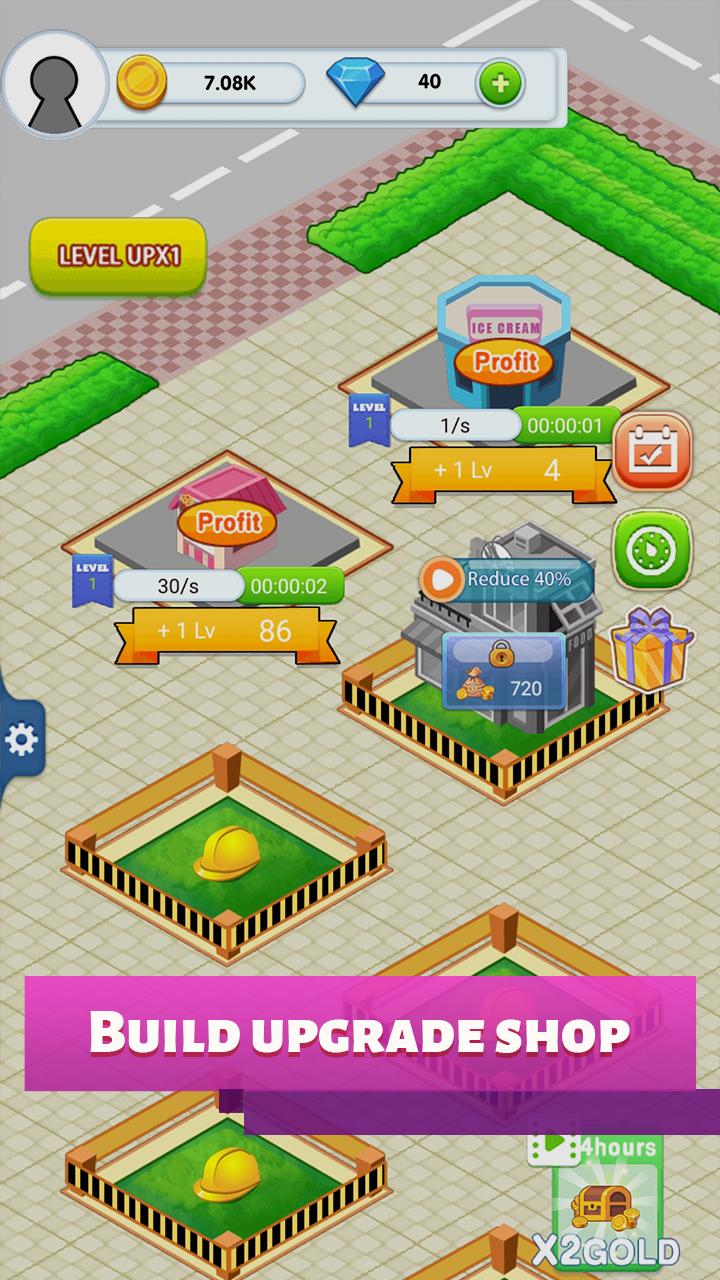
Task: Collect profit from the pink shop
Action: 227,521
